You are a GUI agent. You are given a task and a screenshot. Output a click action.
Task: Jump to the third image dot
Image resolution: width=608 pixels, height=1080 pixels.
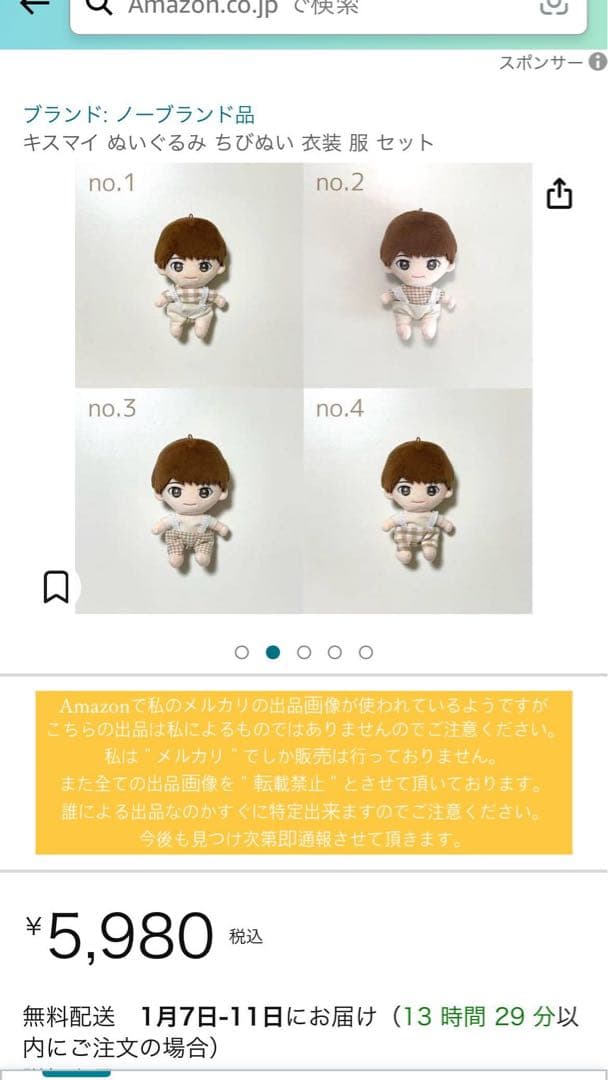304,652
